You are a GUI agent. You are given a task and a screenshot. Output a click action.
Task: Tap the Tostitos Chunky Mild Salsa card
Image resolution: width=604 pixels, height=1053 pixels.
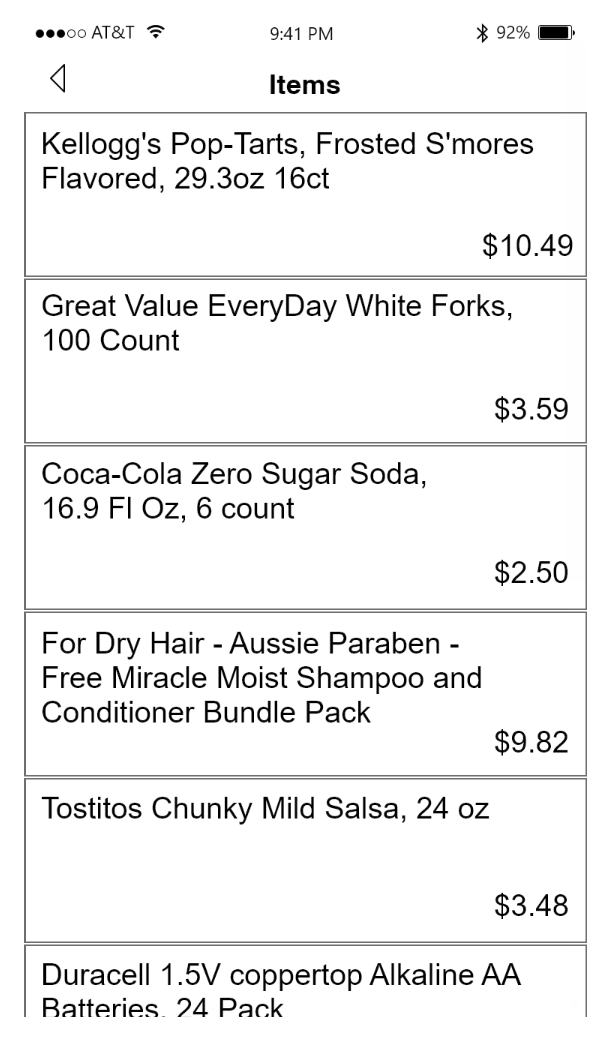[x=304, y=859]
